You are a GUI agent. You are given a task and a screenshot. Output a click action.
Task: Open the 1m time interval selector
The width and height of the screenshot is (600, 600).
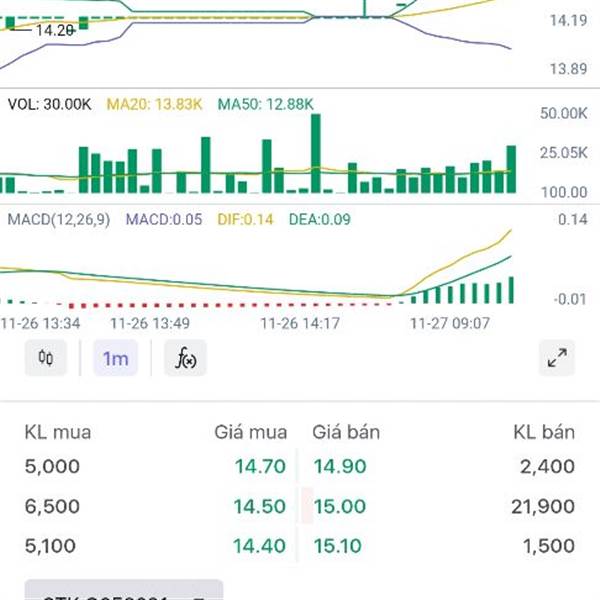click(x=116, y=358)
